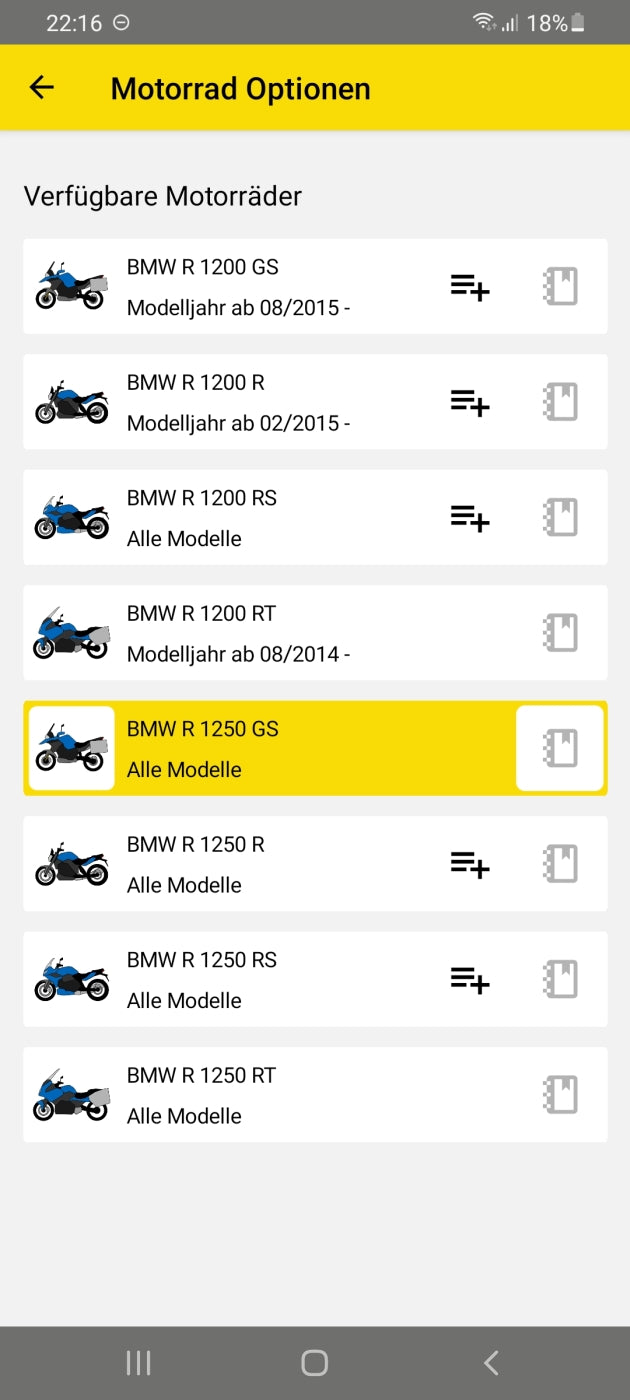Open manual for BMW R 1250 RS

[560, 980]
